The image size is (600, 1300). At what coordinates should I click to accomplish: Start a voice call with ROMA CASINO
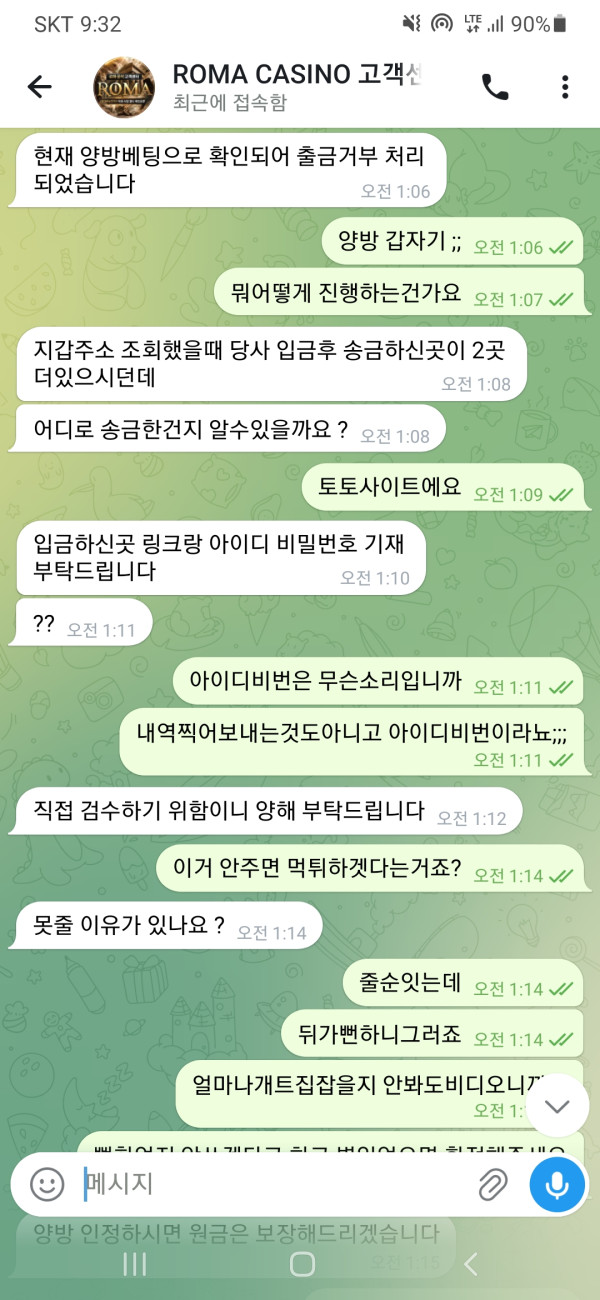pyautogui.click(x=495, y=87)
